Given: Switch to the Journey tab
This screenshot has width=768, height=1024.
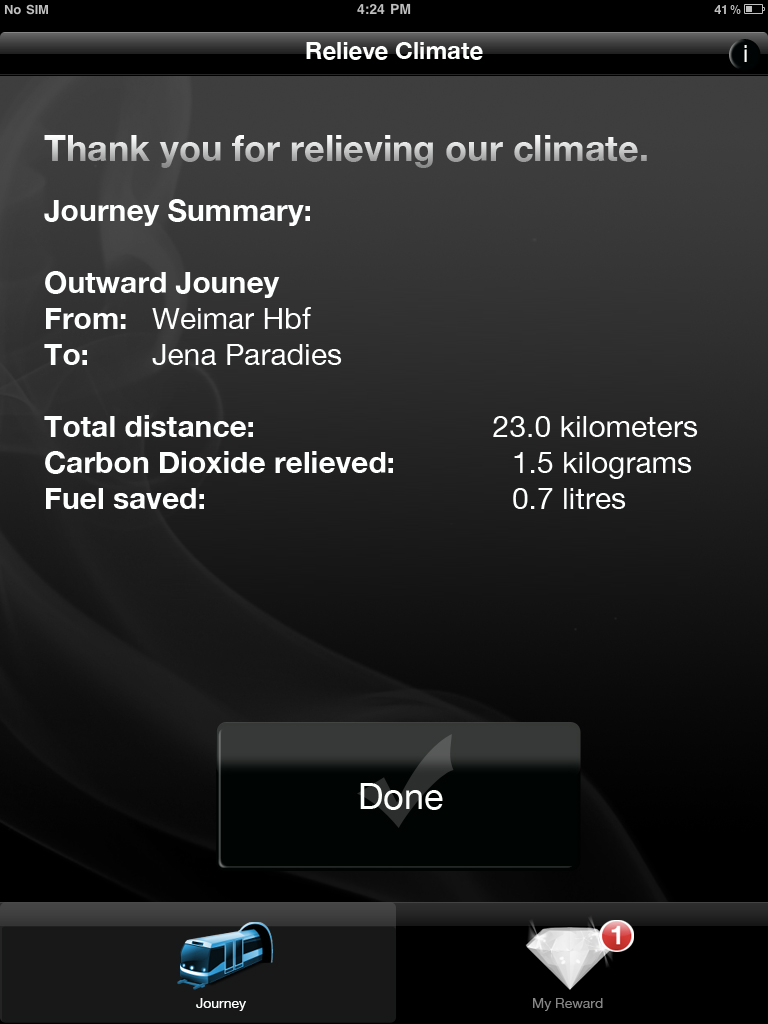Looking at the screenshot, I should coord(221,964).
